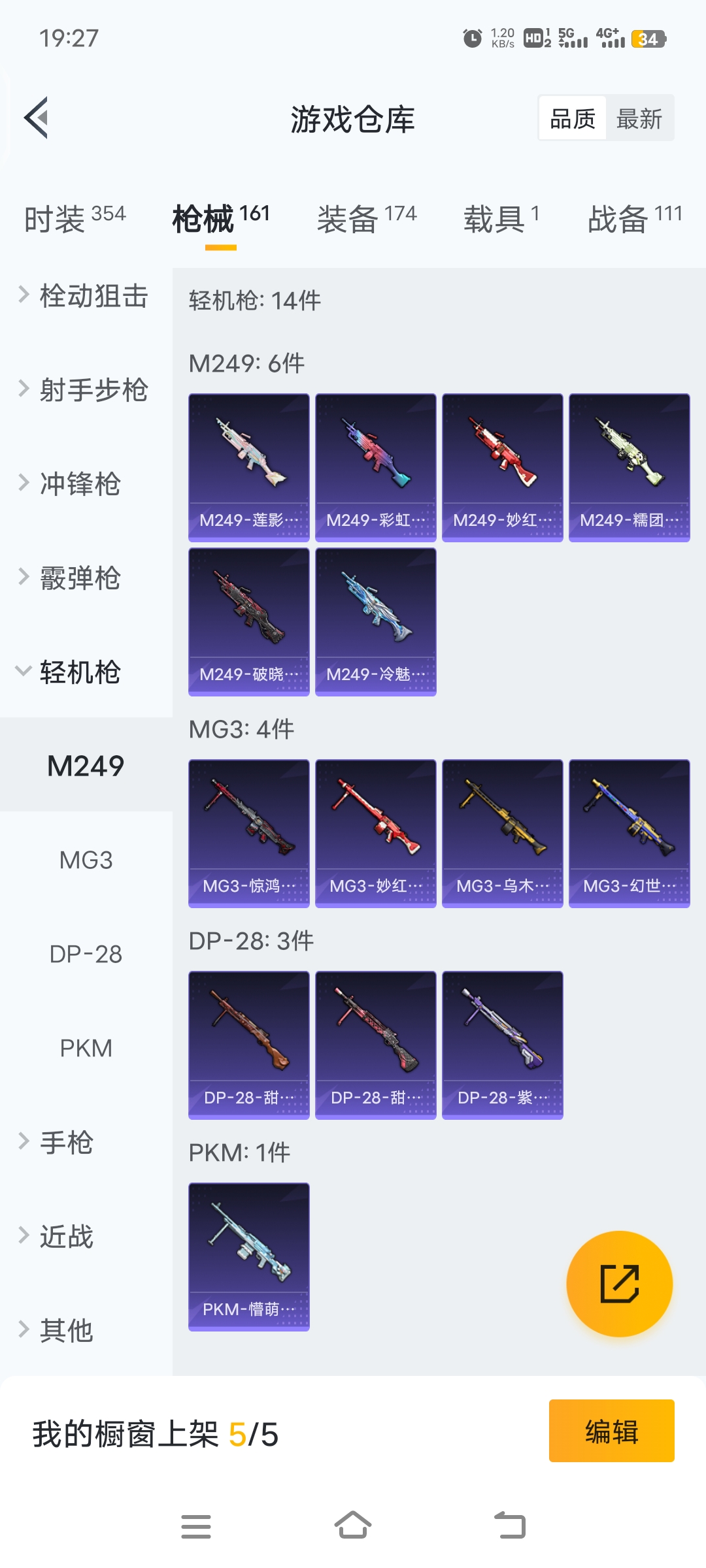Tap the 编辑 button for my showcase

pos(611,1431)
